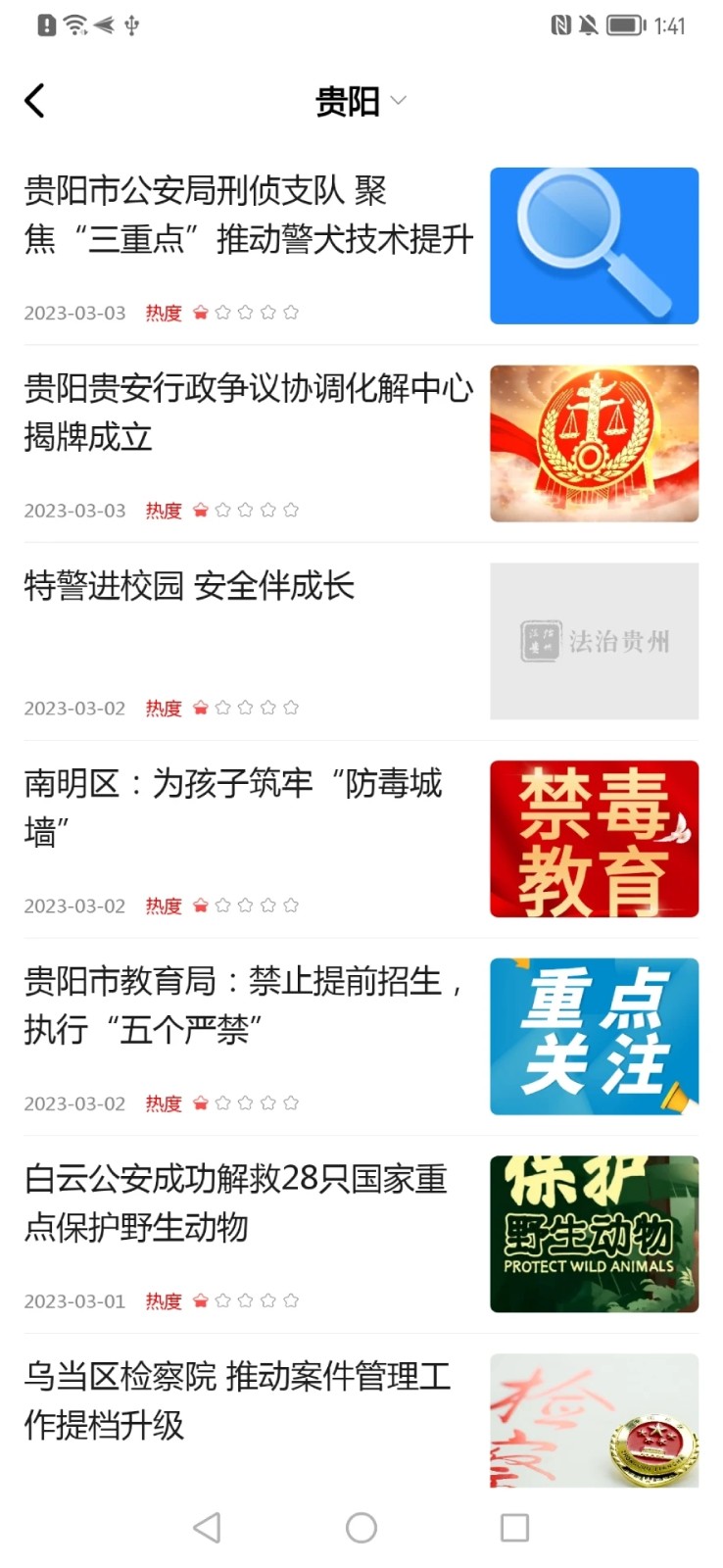The image size is (723, 1568).
Task: Click the last star on the wildlife rescue article
Action: pos(291,1300)
